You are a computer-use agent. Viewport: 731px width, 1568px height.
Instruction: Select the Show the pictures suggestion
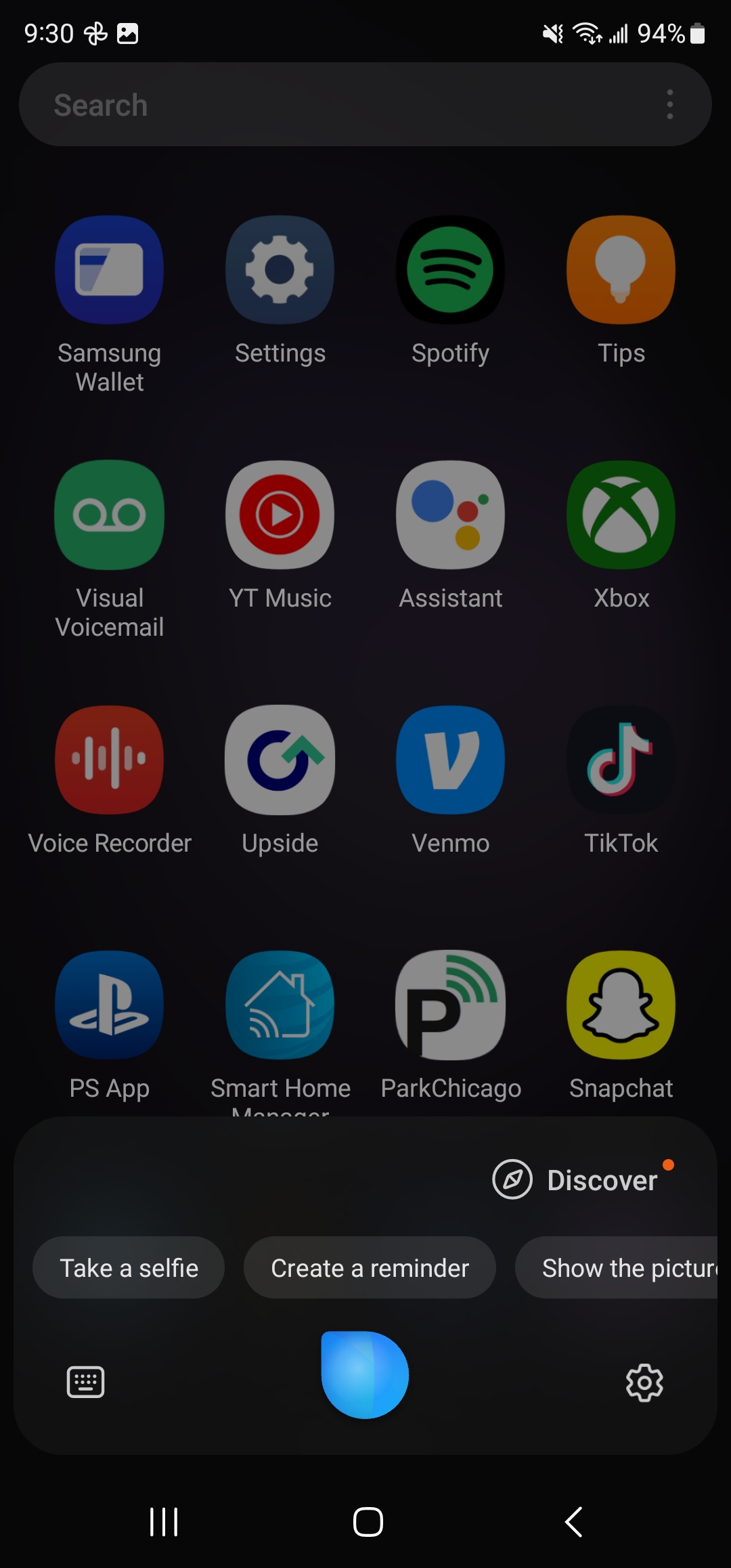tap(617, 1267)
